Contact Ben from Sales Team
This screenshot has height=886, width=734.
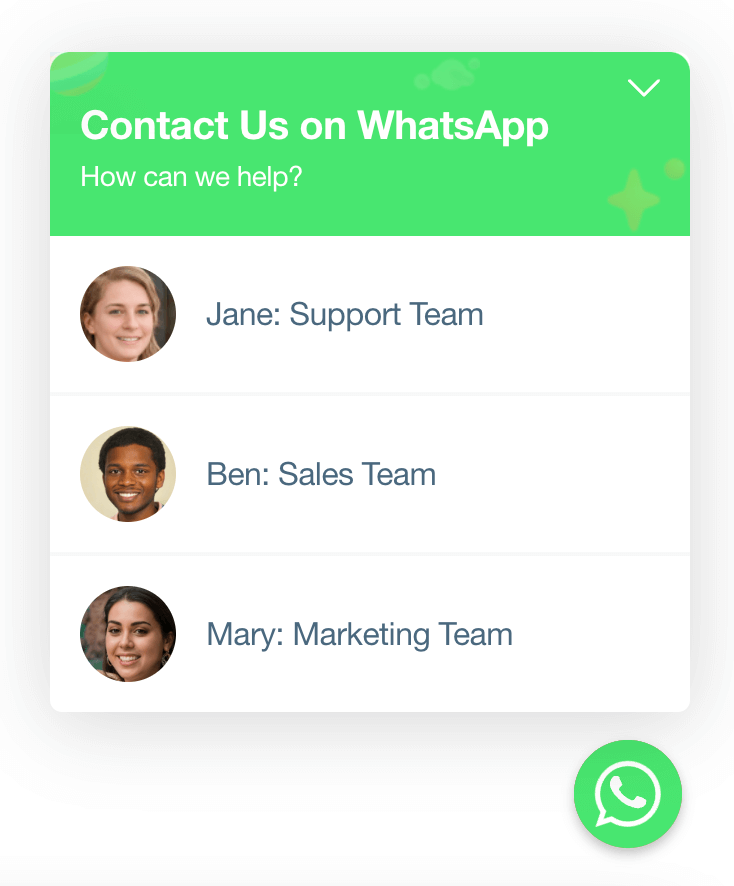click(x=320, y=474)
